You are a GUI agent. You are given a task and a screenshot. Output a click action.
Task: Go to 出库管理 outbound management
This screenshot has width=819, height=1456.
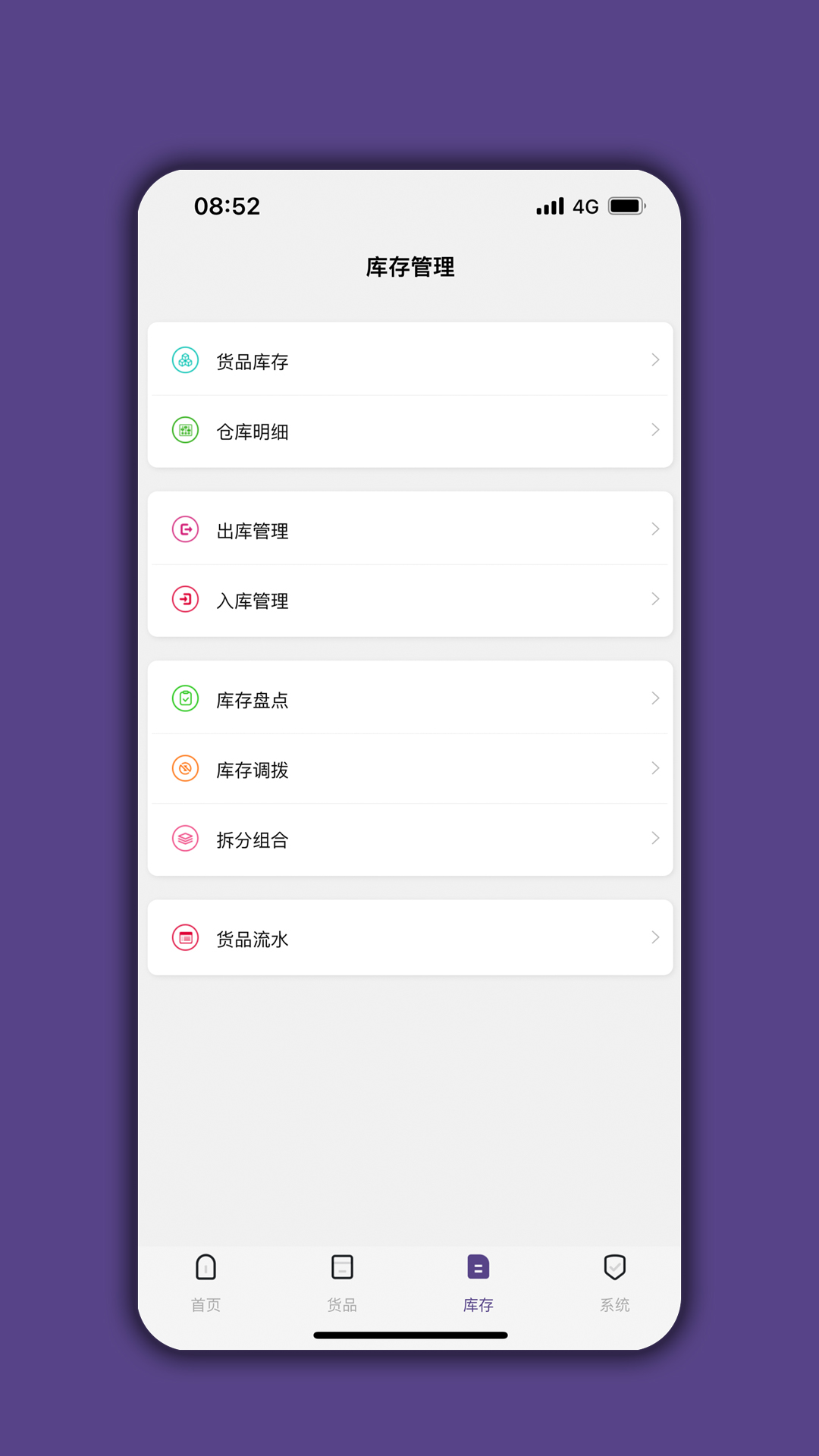pyautogui.click(x=409, y=529)
